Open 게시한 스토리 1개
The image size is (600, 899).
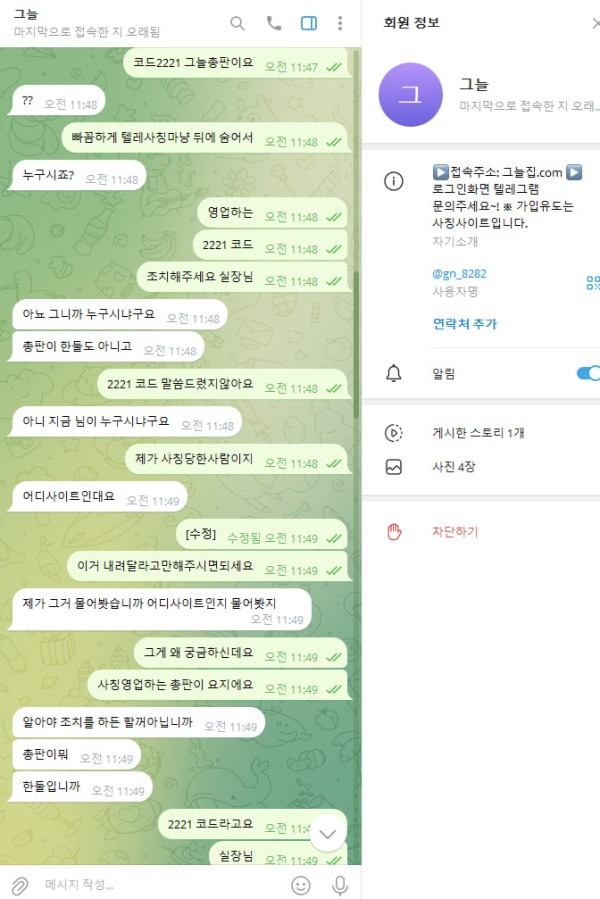[478, 433]
